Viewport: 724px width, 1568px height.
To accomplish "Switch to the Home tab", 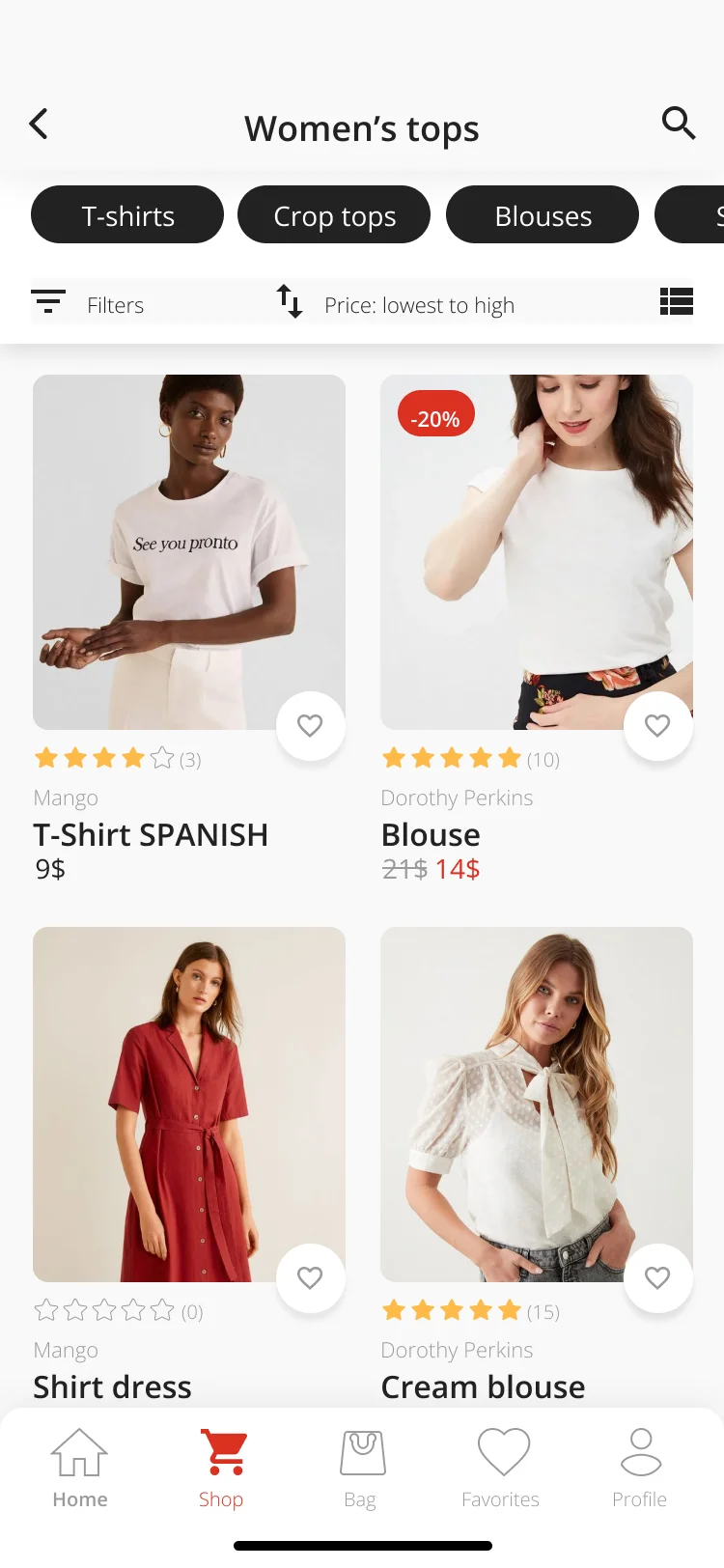I will click(80, 1468).
